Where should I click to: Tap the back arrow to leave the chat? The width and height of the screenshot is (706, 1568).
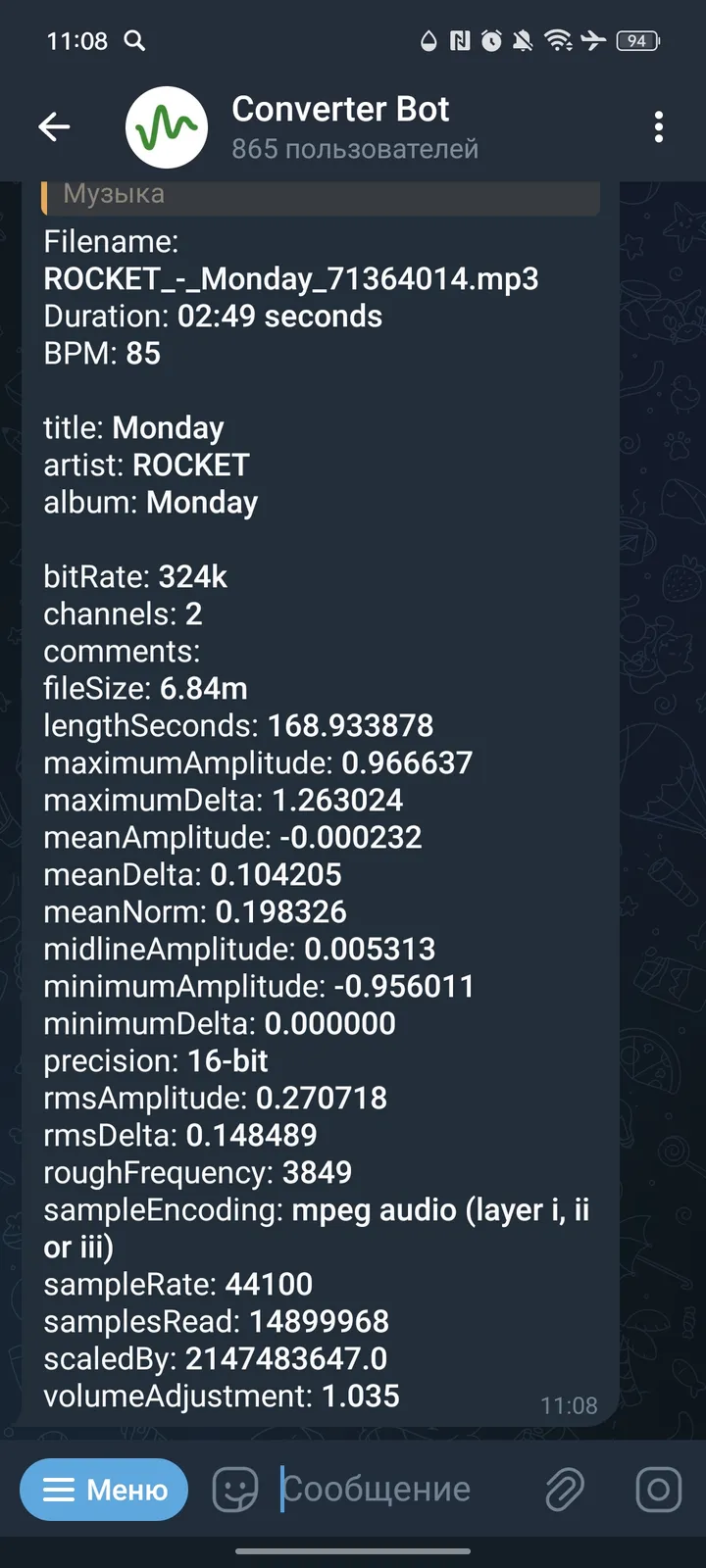(54, 127)
